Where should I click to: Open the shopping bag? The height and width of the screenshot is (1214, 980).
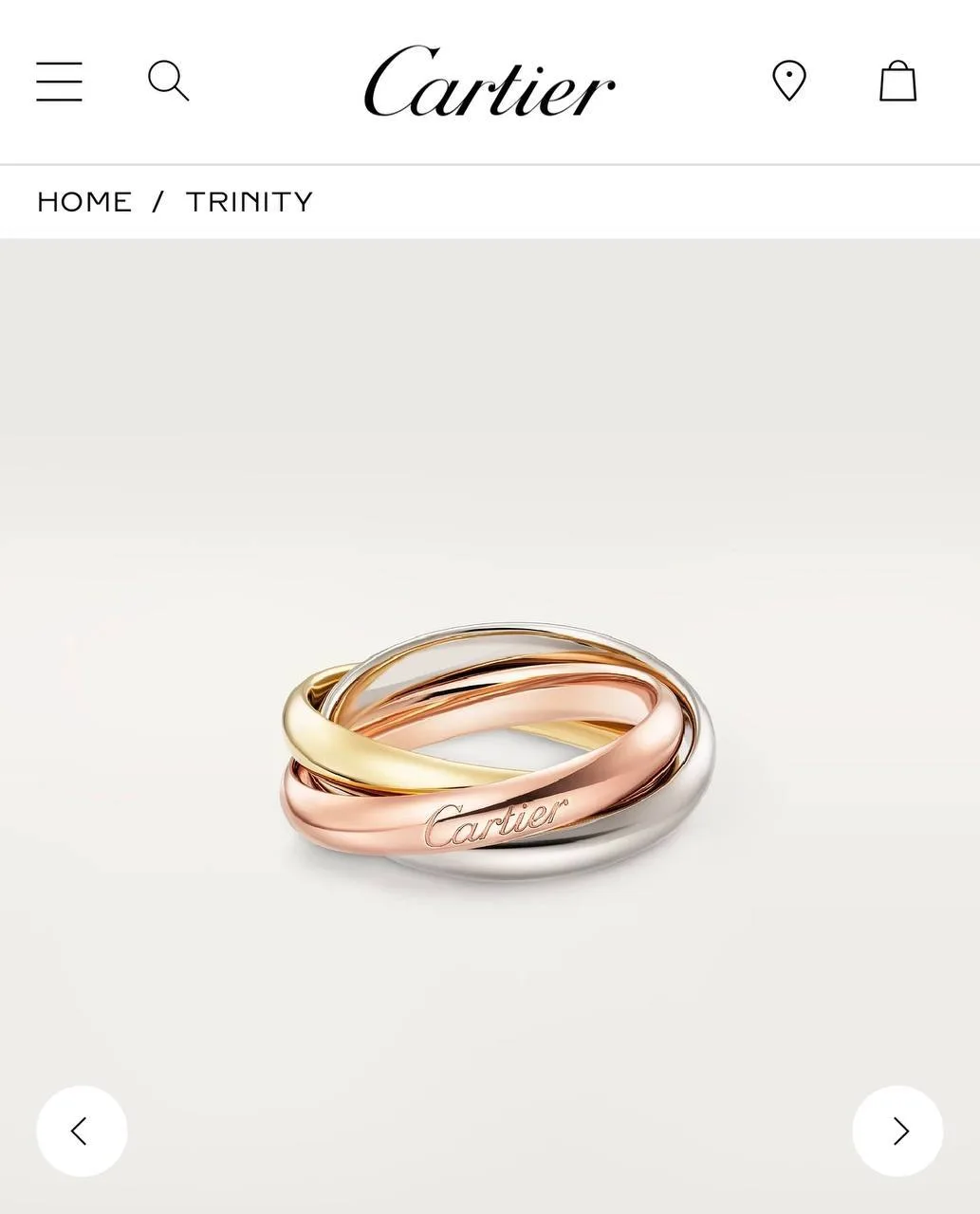897,81
